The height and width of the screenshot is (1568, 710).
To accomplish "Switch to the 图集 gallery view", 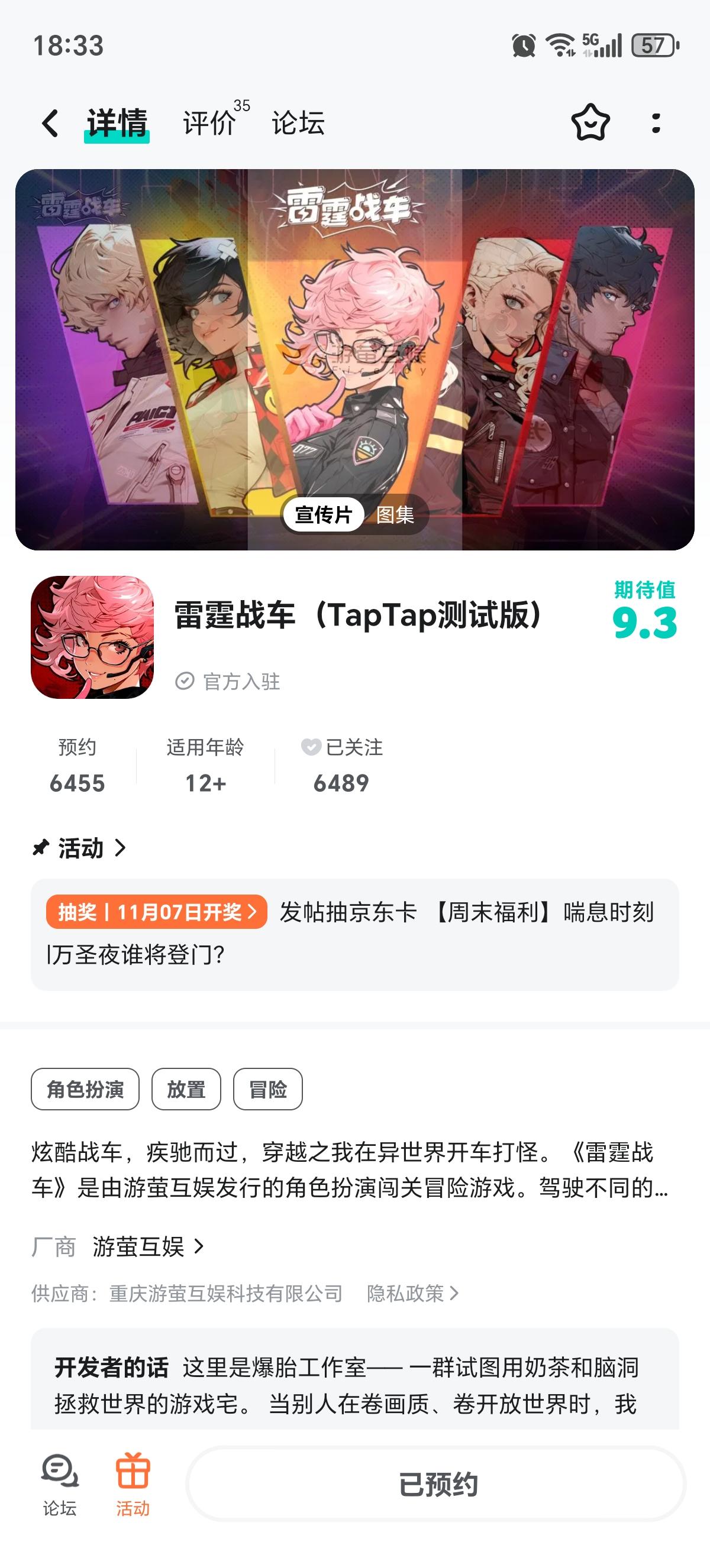I will tap(396, 514).
